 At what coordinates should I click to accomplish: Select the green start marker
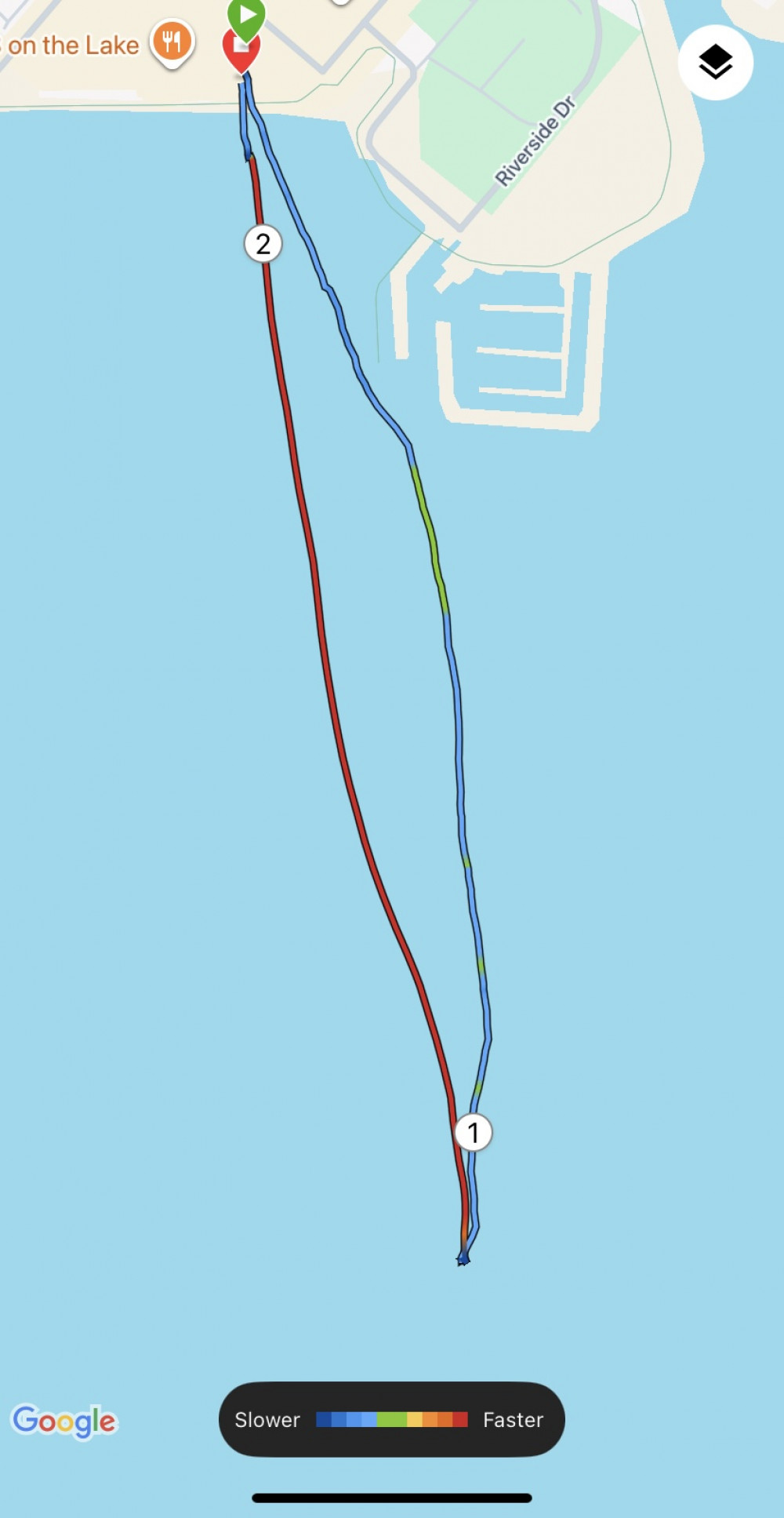coord(247,16)
